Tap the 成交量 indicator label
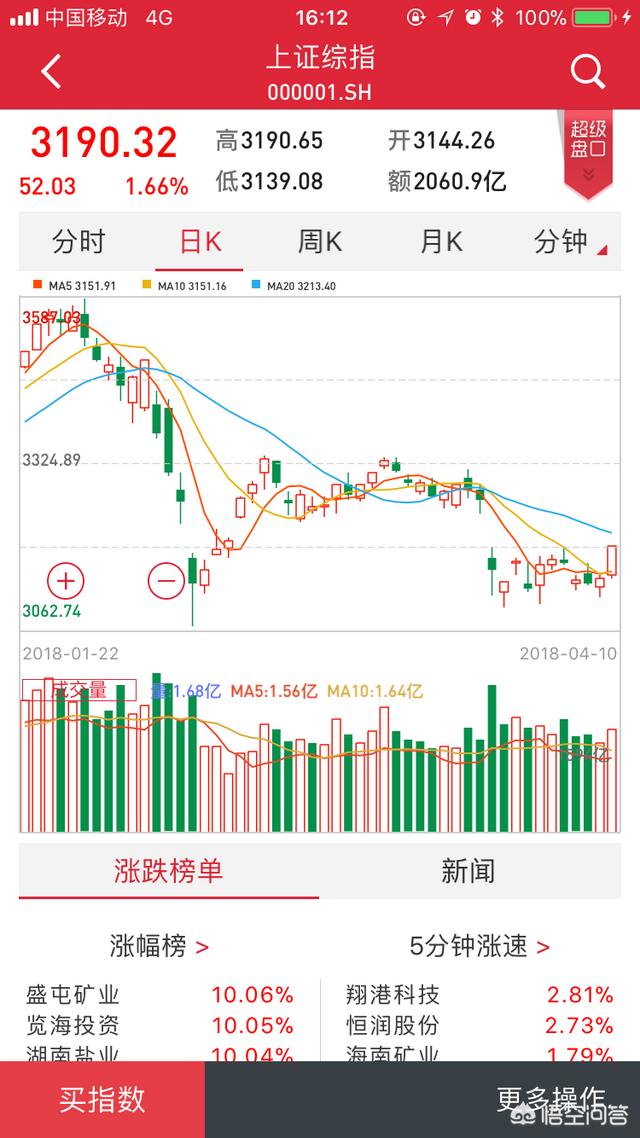 click(x=78, y=689)
